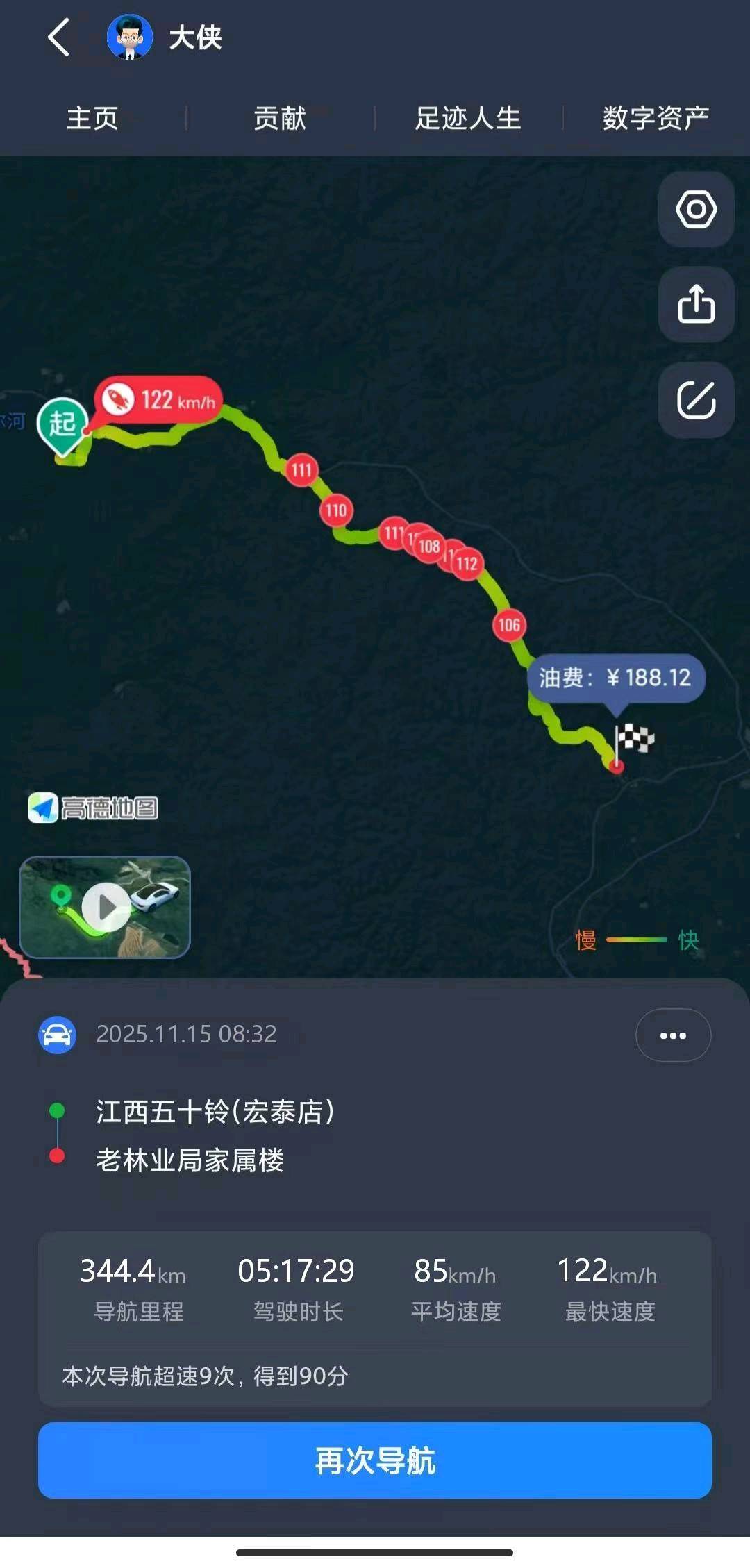The width and height of the screenshot is (750, 1568).
Task: Go back using the top-left arrow
Action: tap(59, 37)
